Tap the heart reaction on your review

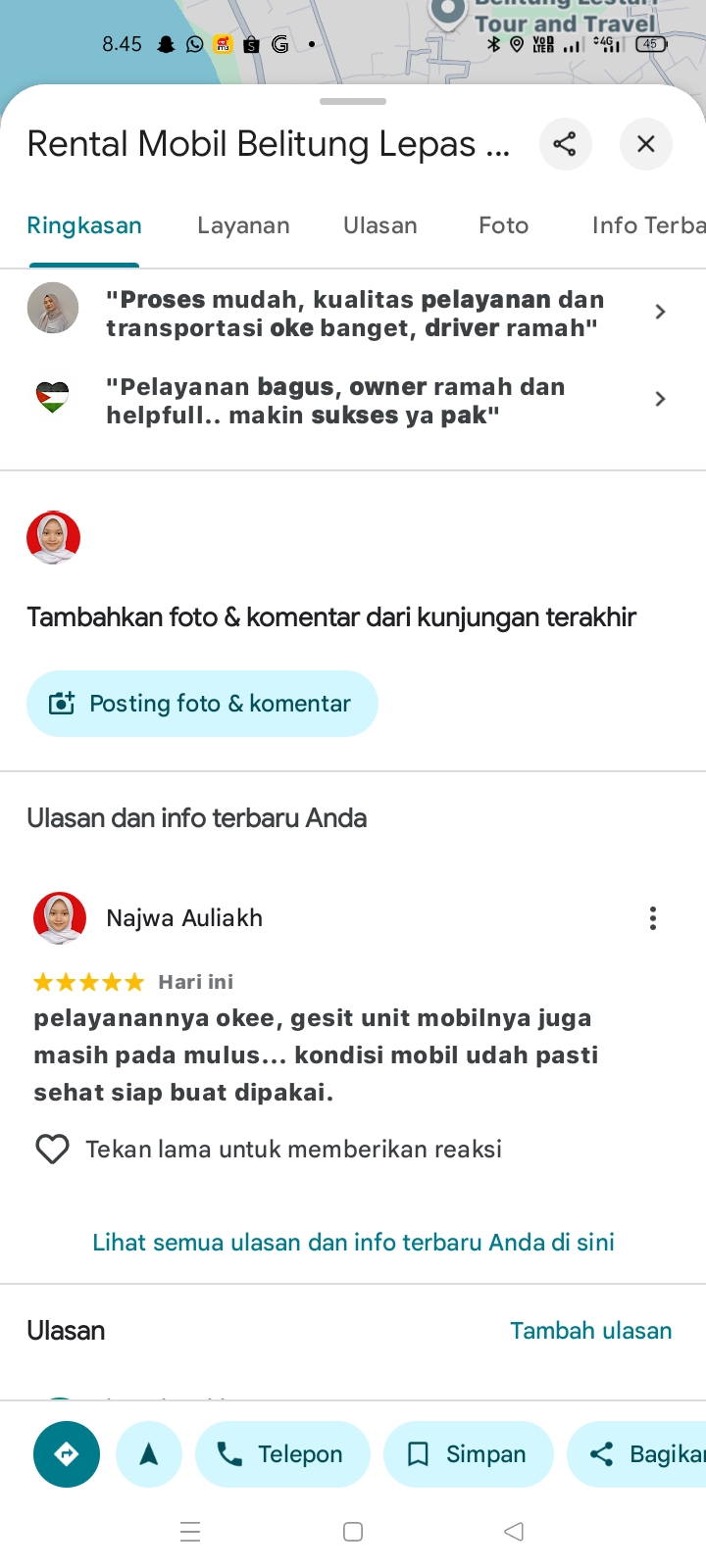52,1149
